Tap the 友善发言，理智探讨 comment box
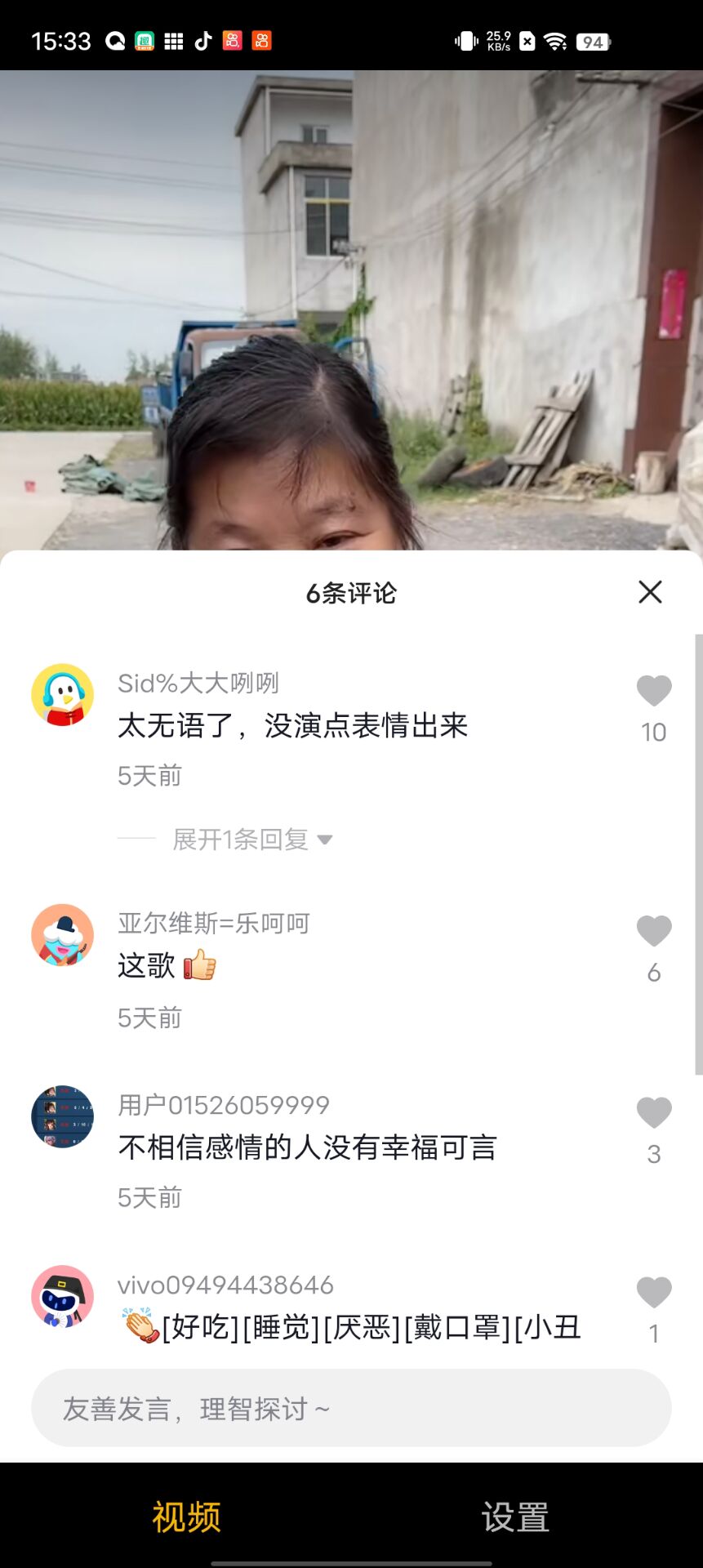Image resolution: width=703 pixels, height=1568 pixels. click(x=351, y=1409)
